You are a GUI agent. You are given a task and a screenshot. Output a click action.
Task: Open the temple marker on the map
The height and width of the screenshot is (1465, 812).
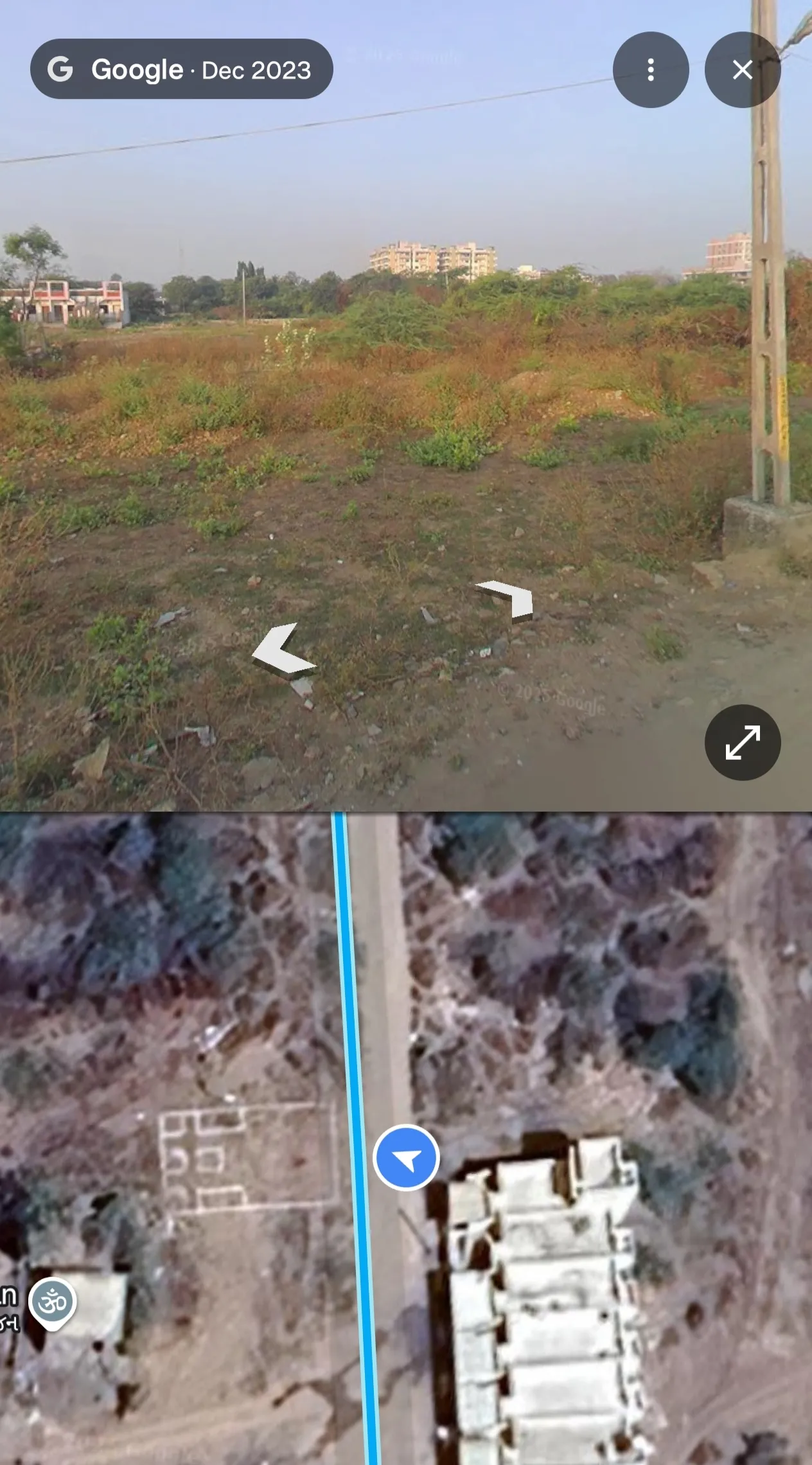[x=53, y=1302]
